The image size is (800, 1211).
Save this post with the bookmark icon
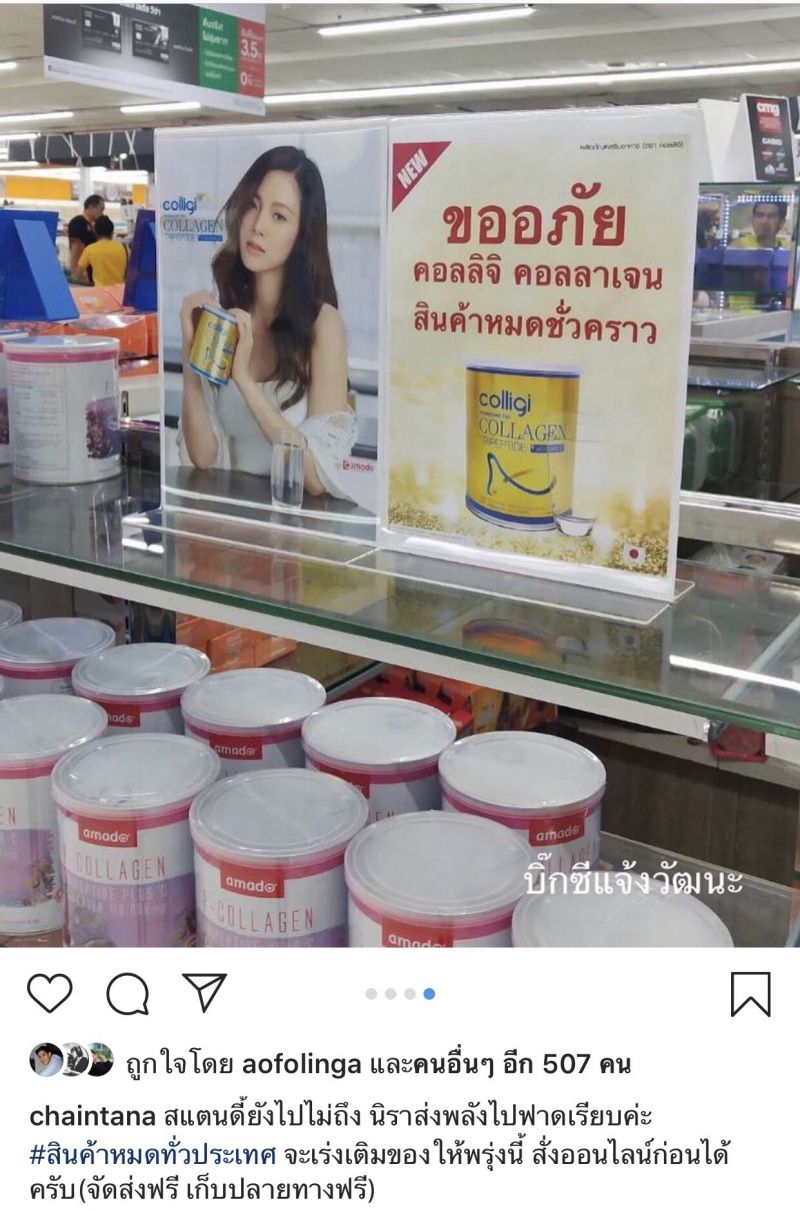pyautogui.click(x=750, y=994)
